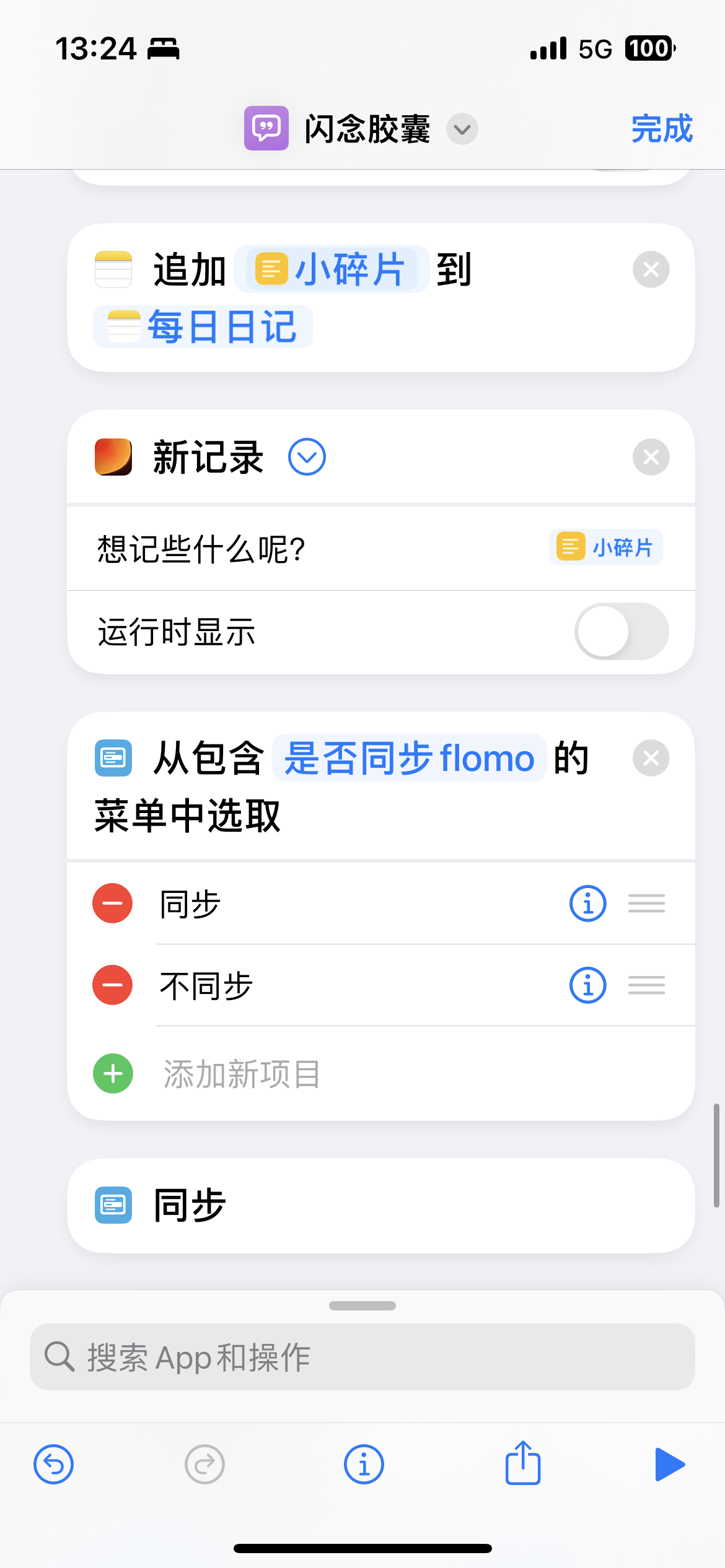Image resolution: width=725 pixels, height=1568 pixels.
Task: Share this shortcut
Action: (523, 1462)
